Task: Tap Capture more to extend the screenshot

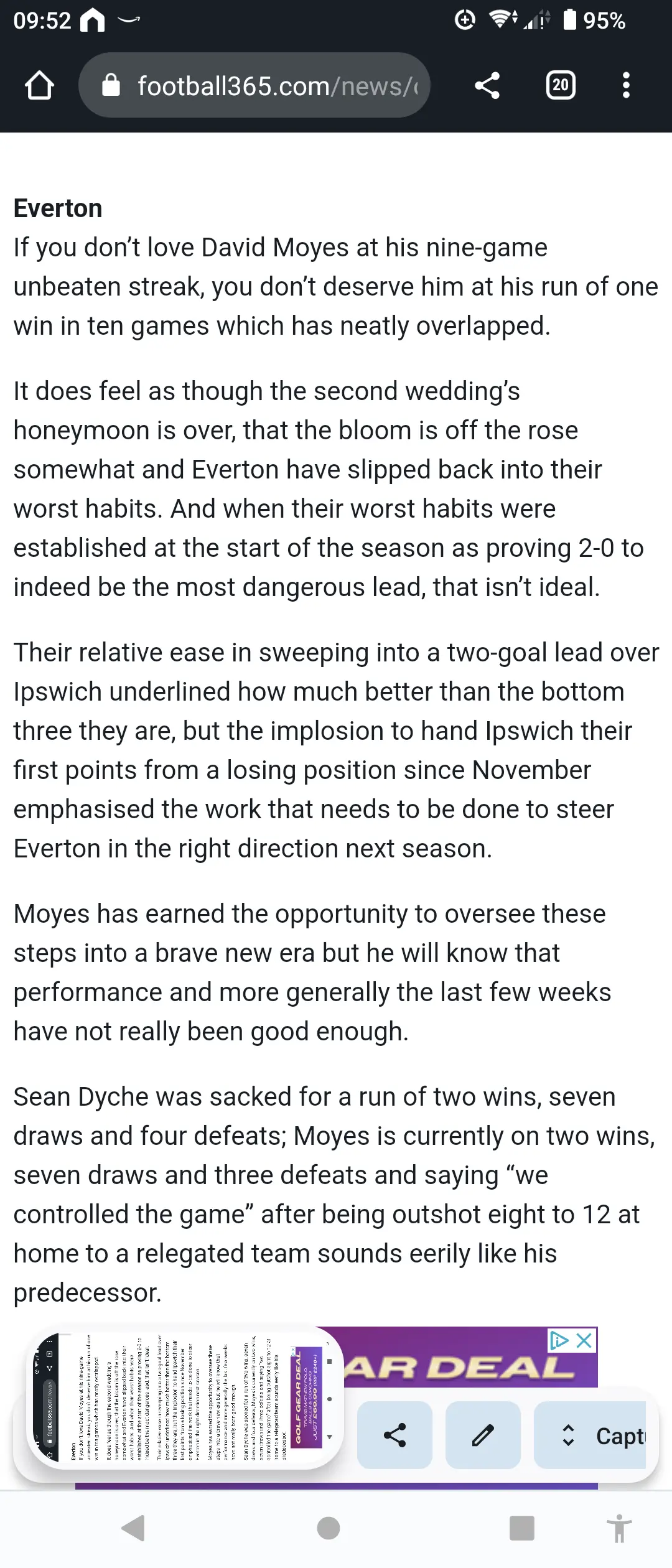Action: click(x=591, y=1435)
